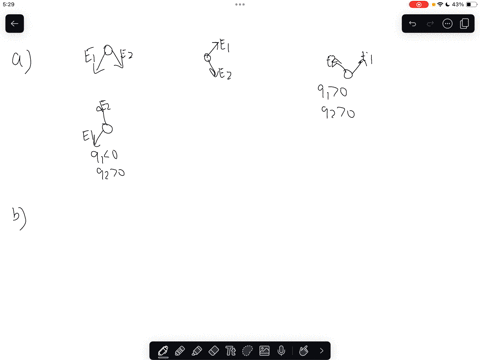Tap the three-dot multitasking handle at top
The height and width of the screenshot is (360, 480).
(x=240, y=4)
